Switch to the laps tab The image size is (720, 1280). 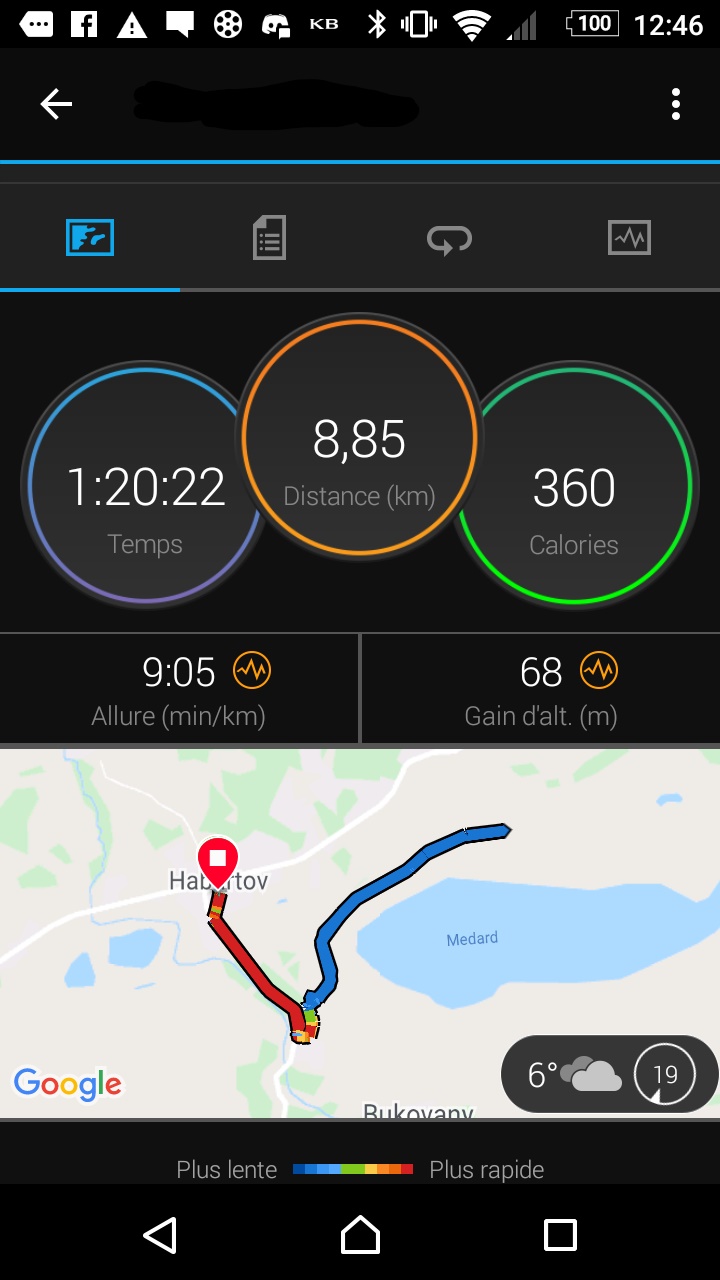click(449, 239)
